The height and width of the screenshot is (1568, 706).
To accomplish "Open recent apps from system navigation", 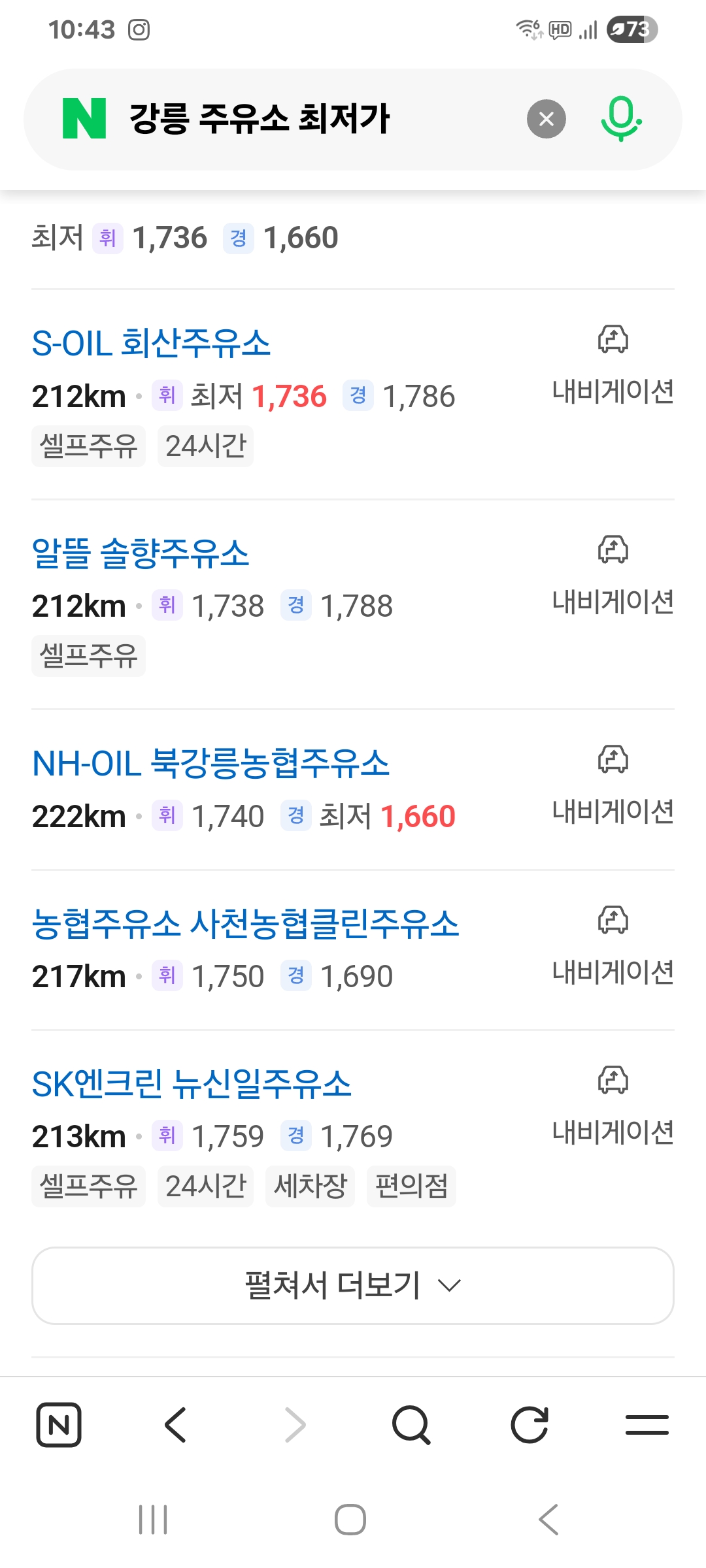I will [x=154, y=1520].
